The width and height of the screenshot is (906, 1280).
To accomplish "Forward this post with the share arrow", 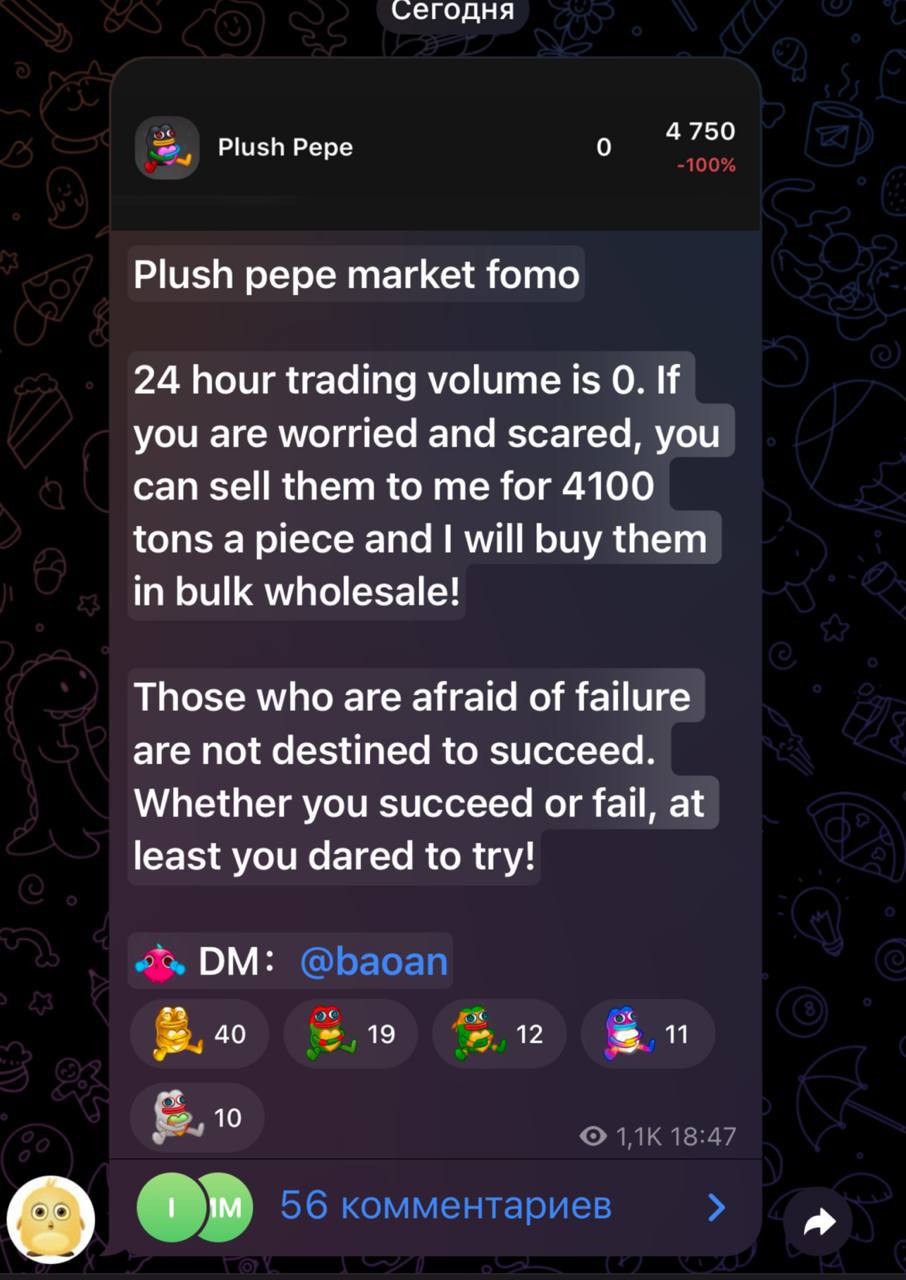I will point(819,1221).
